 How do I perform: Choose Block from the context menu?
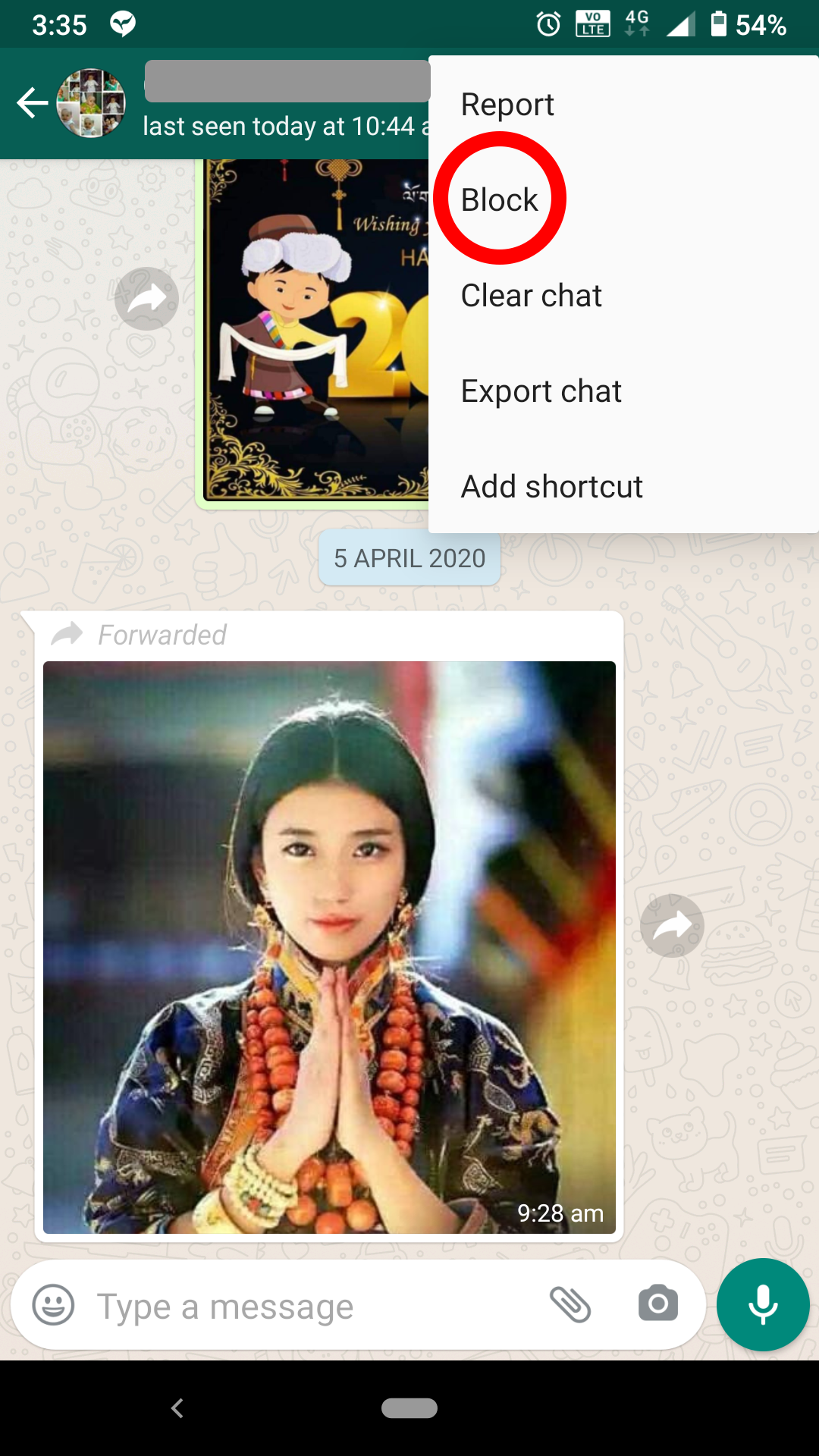pos(499,198)
